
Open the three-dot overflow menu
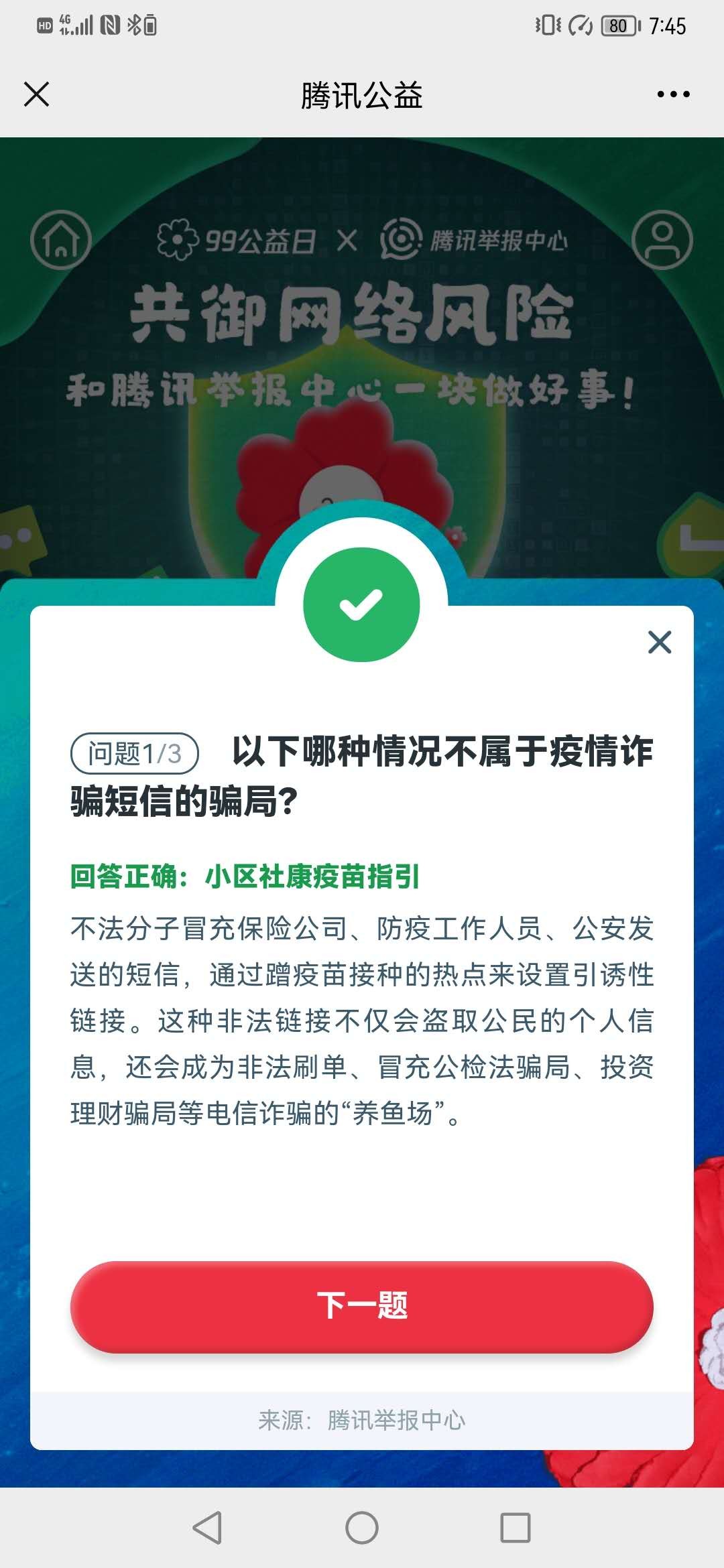coord(673,94)
